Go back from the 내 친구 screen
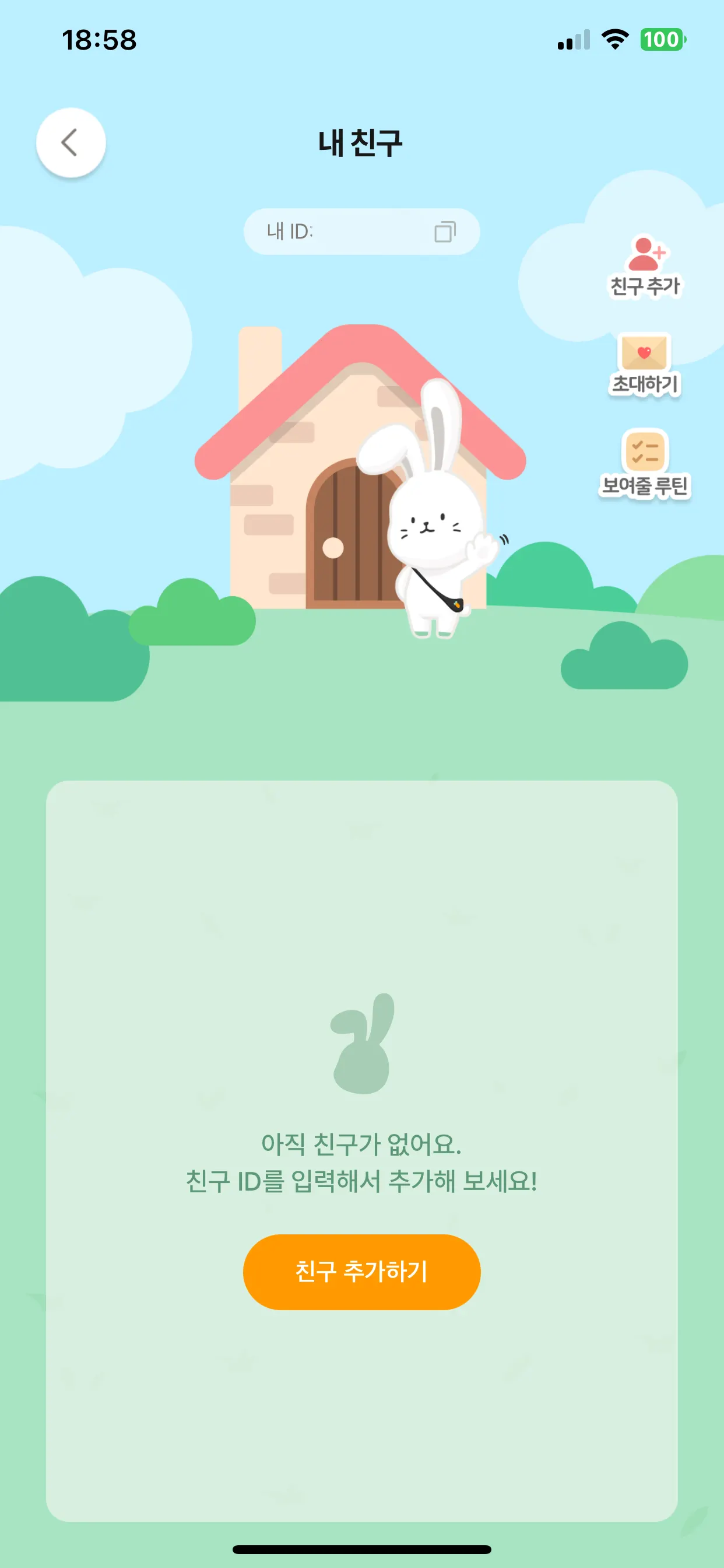Screen dimensions: 724x1568 click(x=71, y=143)
